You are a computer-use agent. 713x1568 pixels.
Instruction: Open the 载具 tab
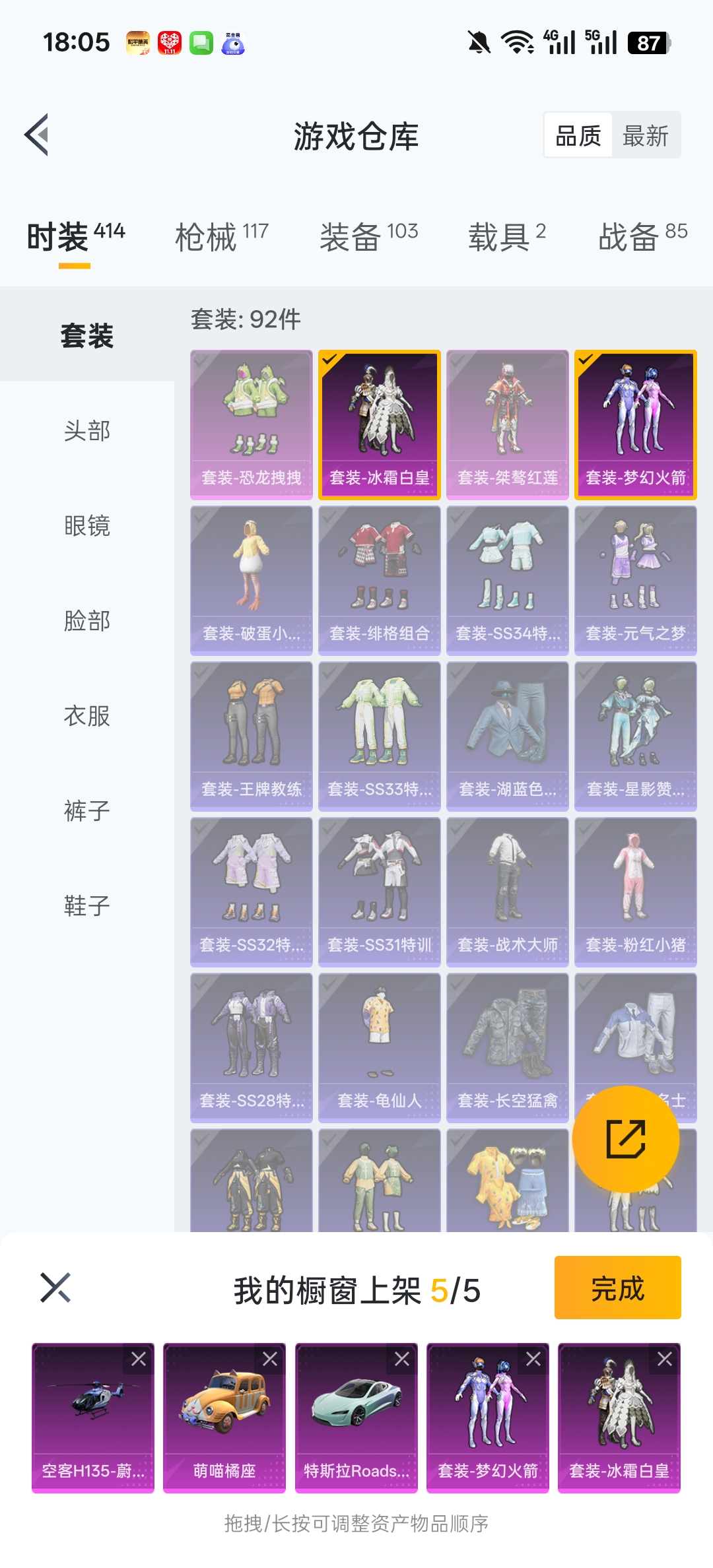(x=506, y=236)
